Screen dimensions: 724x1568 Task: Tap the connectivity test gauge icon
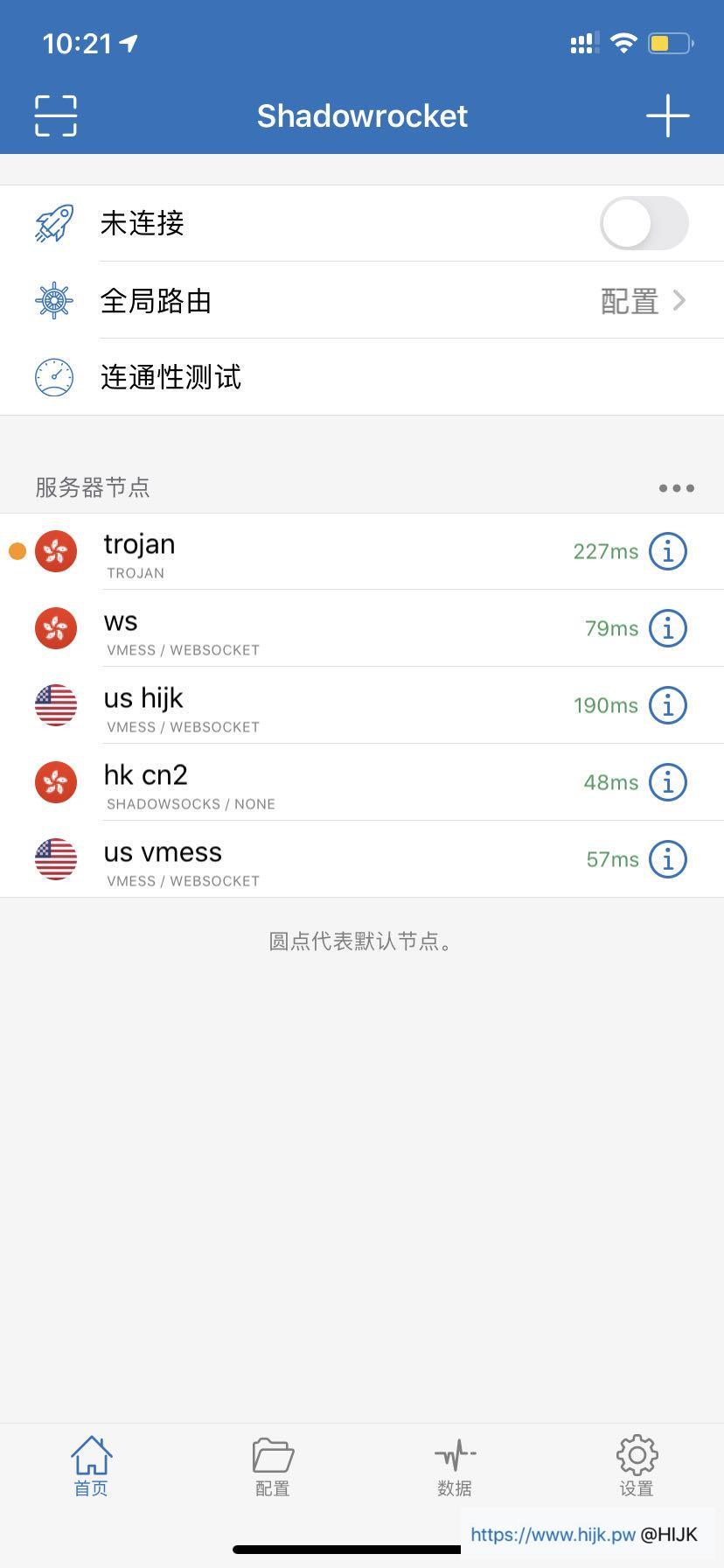tap(54, 377)
